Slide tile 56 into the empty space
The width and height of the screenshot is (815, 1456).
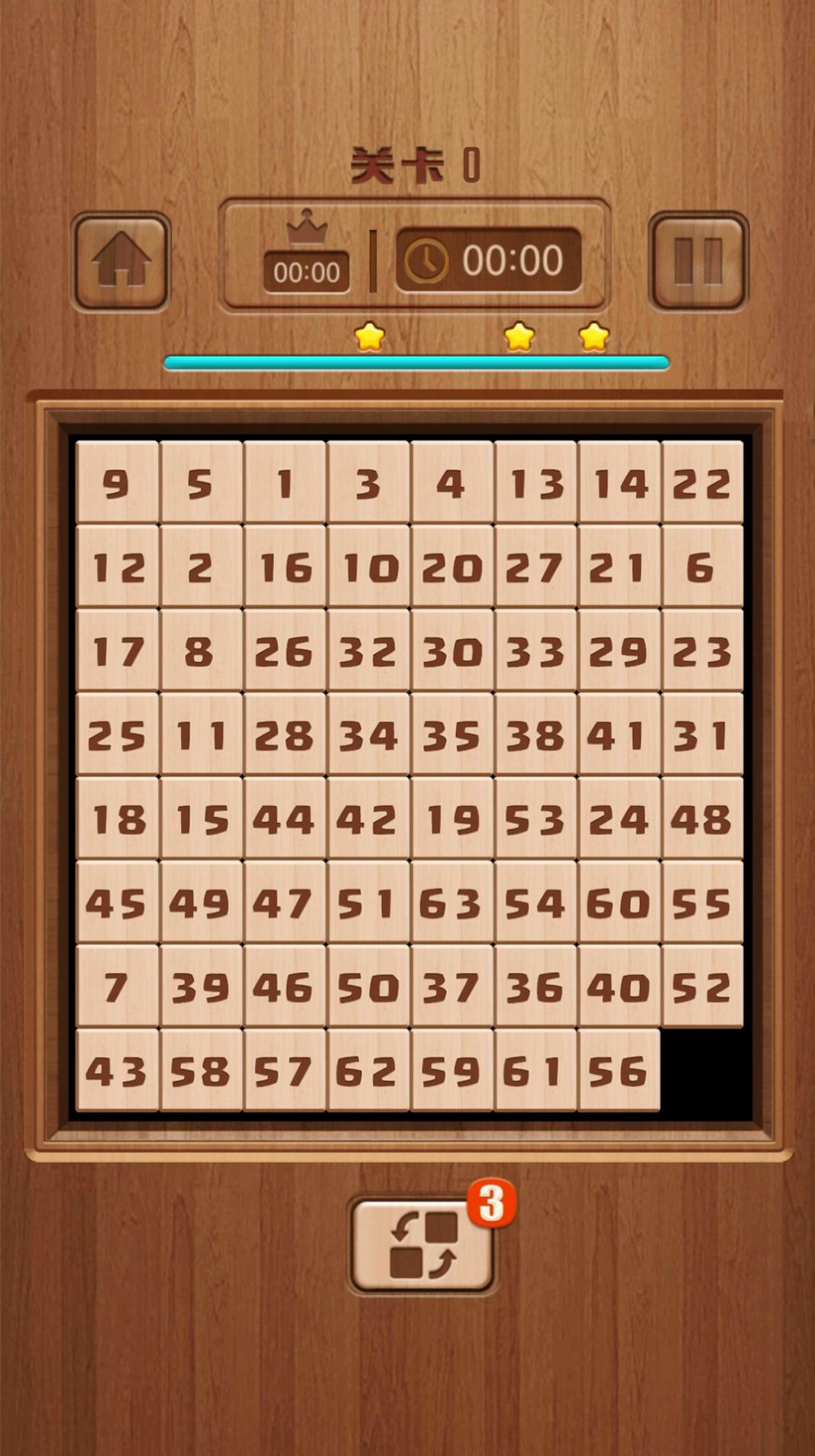tap(619, 1070)
